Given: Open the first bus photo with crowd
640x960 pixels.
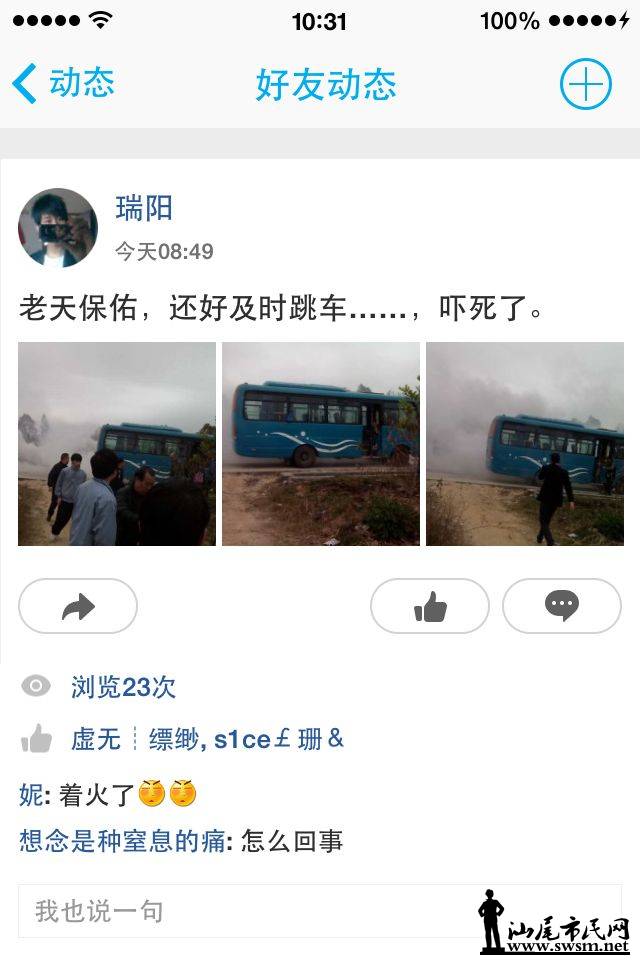Looking at the screenshot, I should click(117, 444).
